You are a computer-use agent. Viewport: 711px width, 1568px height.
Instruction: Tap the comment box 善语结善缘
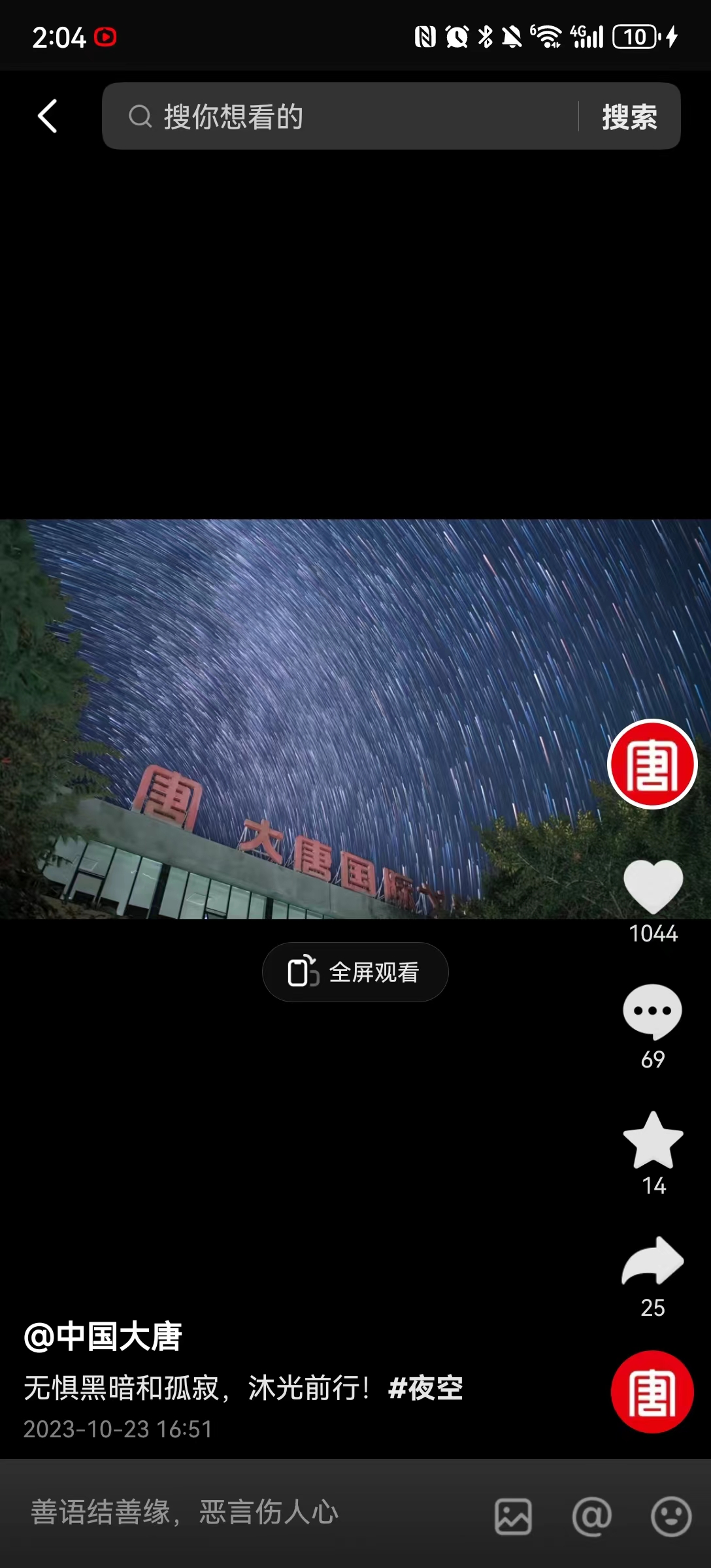click(248, 1512)
